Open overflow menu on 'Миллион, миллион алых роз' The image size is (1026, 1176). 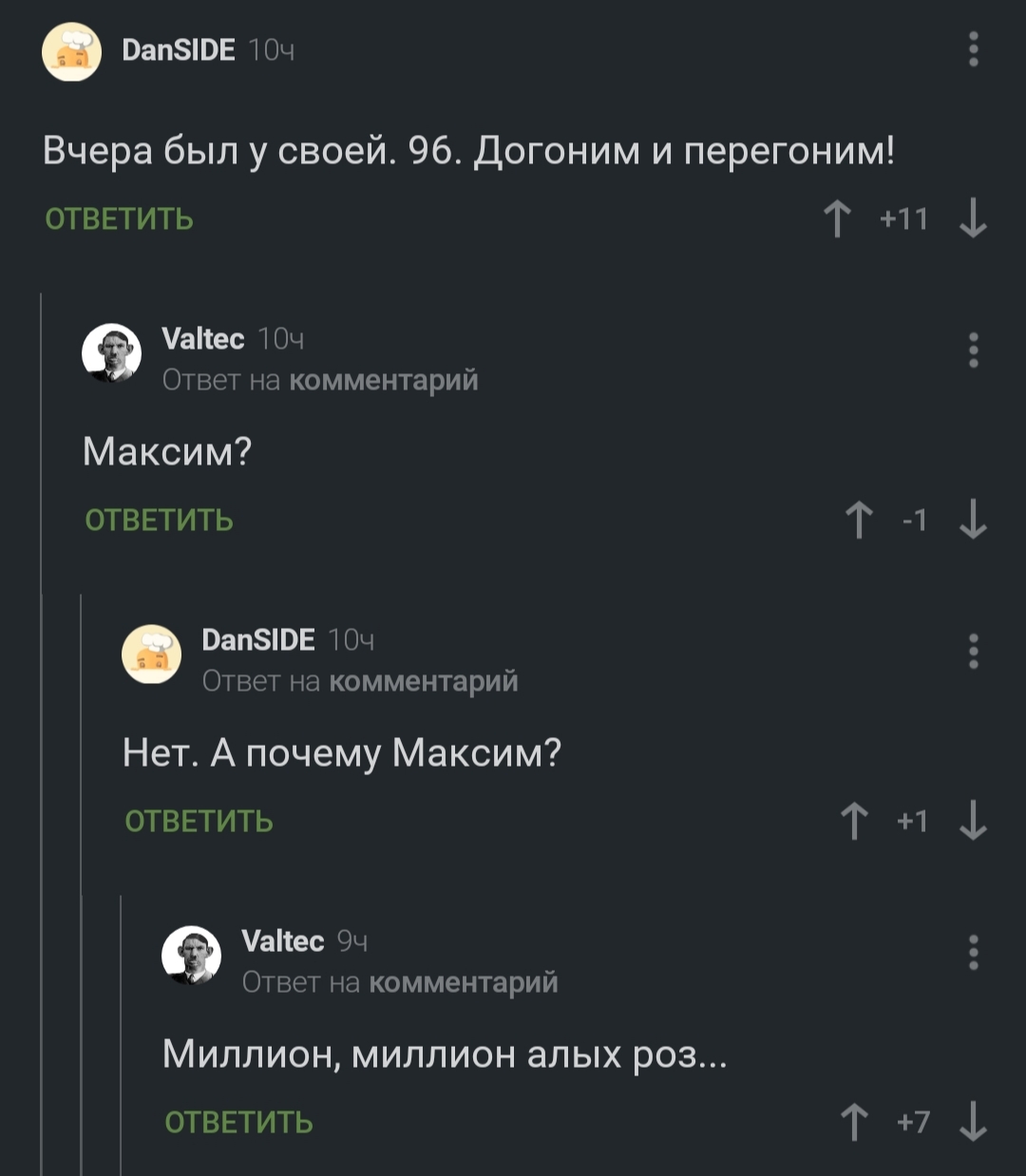coord(973,952)
